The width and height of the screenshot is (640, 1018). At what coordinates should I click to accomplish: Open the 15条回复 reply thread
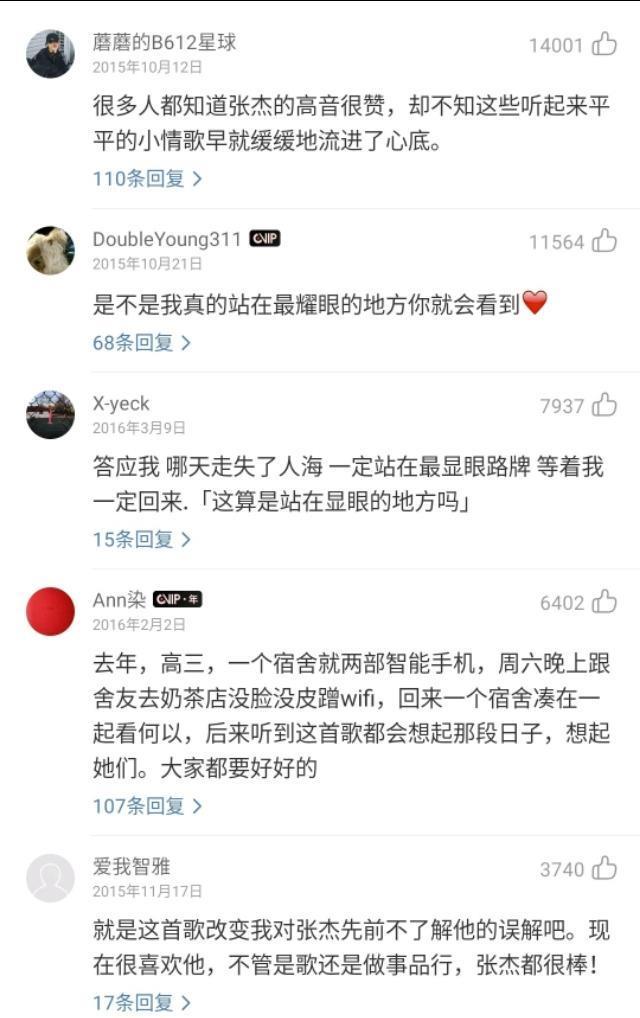(141, 540)
